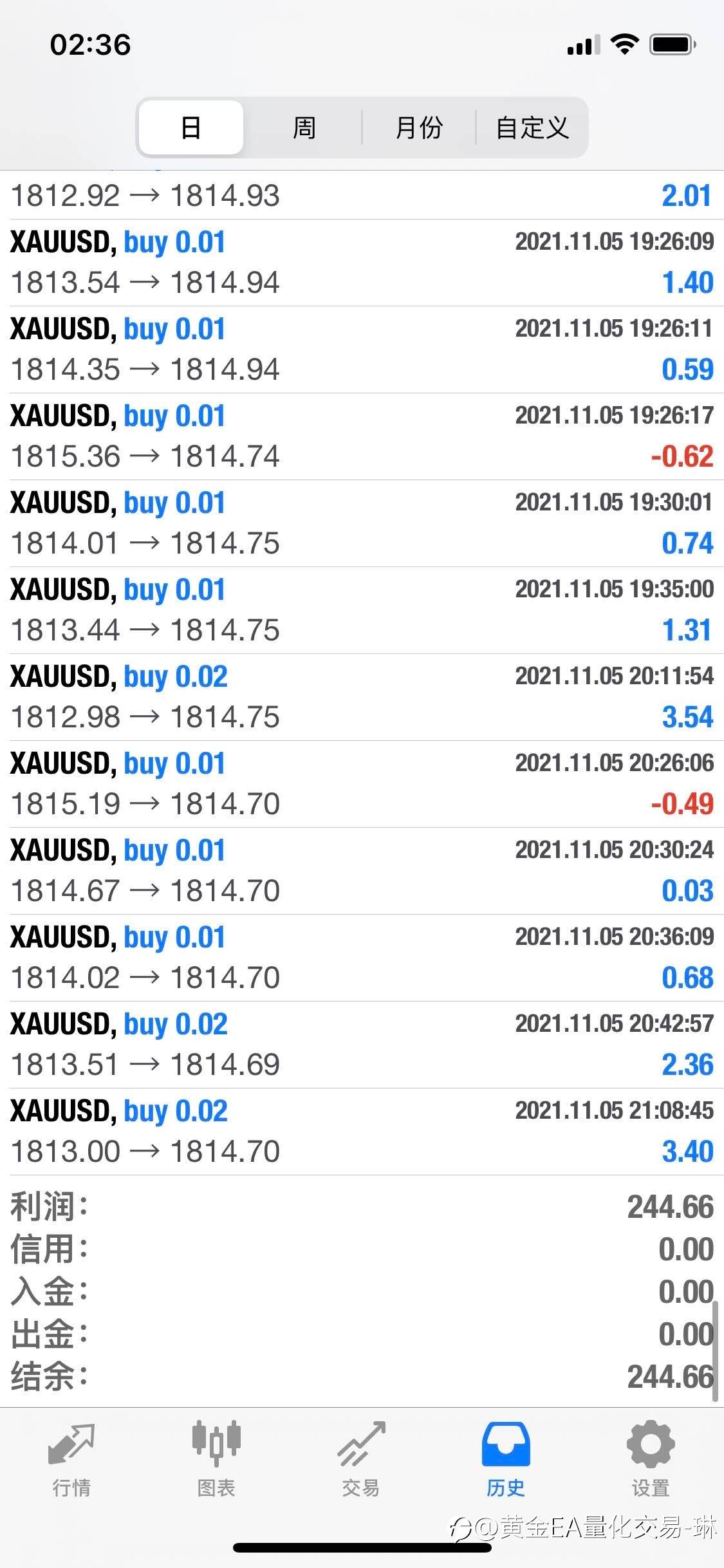Screen dimensions: 724x1568
Task: View the trade from 20:11:54
Action: click(362, 697)
